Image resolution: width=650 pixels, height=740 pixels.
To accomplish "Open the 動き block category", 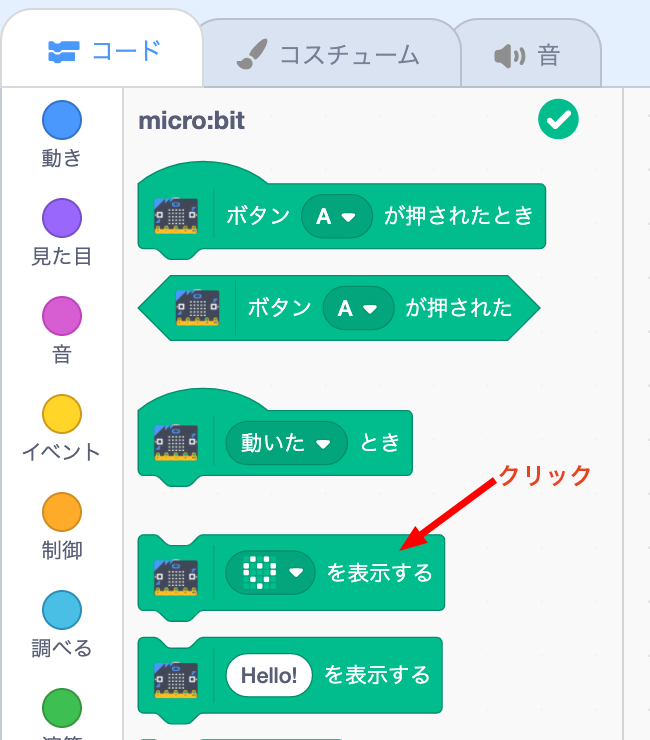I will 61,135.
